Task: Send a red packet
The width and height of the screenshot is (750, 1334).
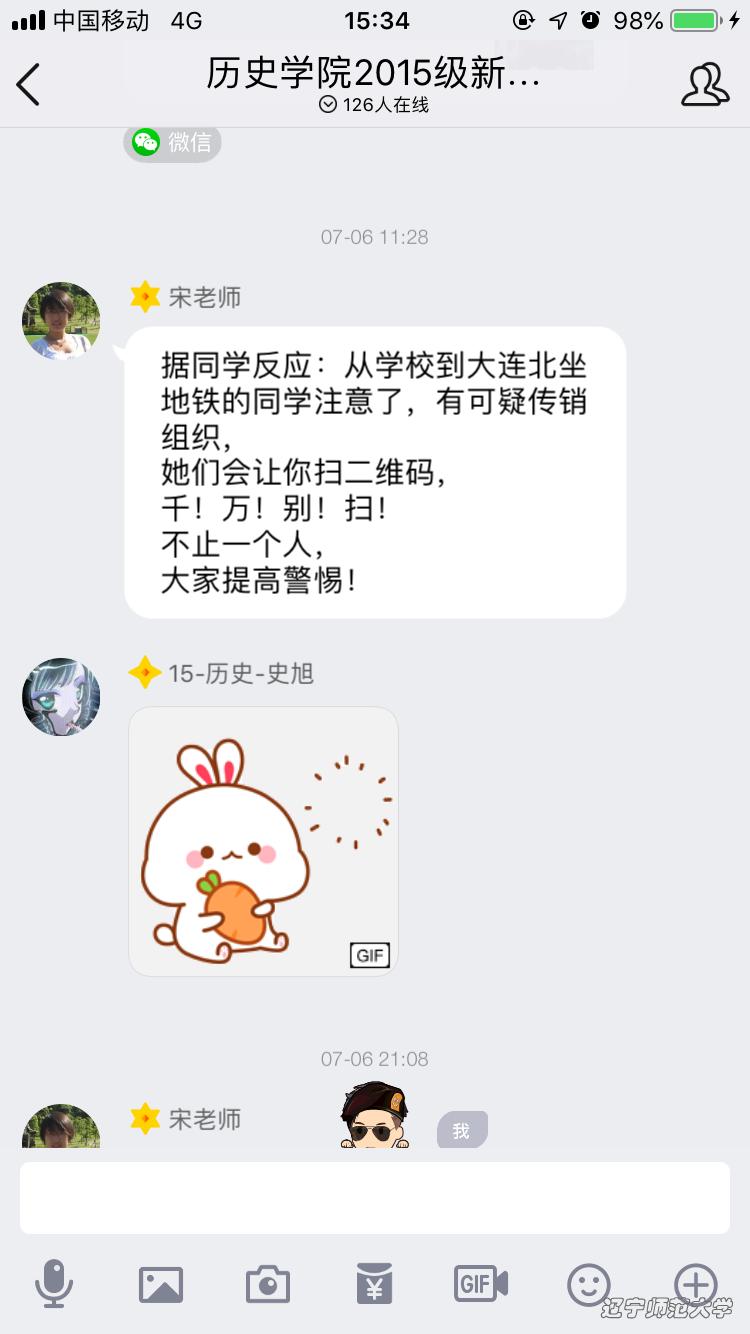Action: click(374, 1283)
